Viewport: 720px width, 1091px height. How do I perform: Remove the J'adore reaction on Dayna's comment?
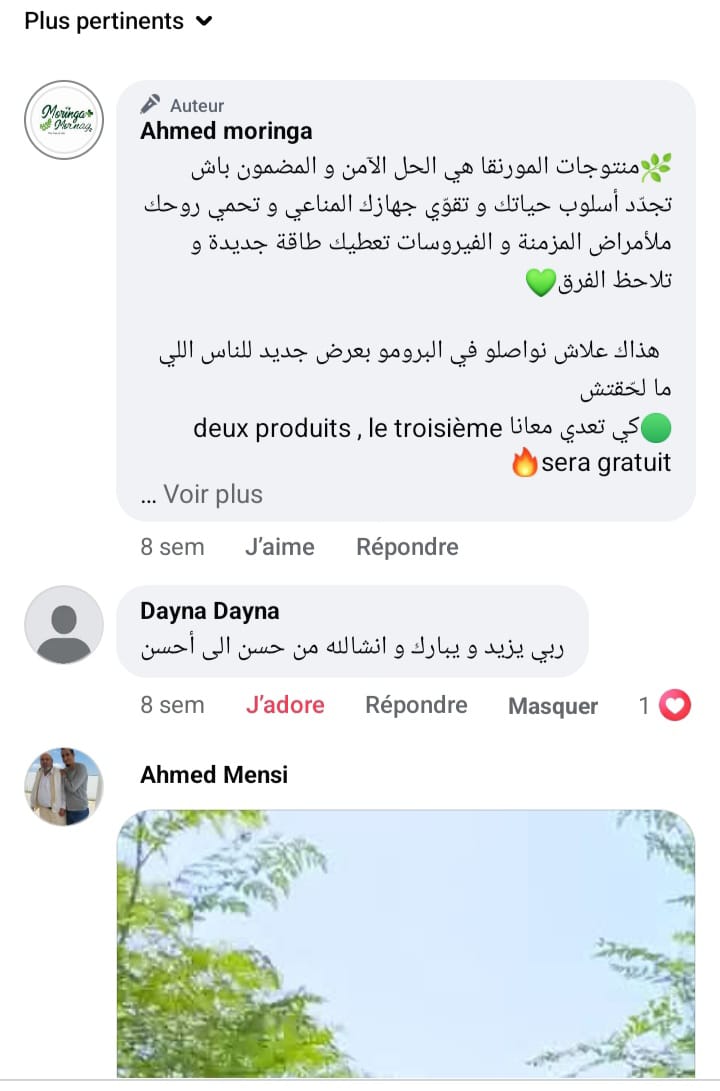pos(285,705)
